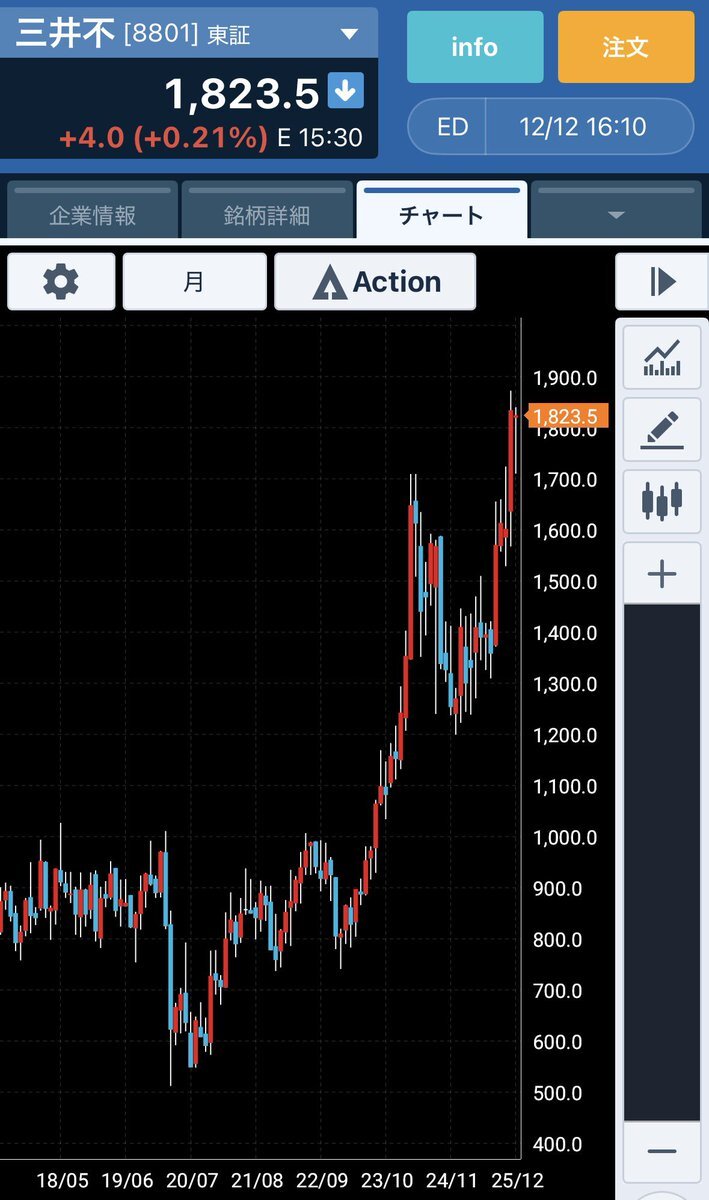Open the 注文 order button
This screenshot has width=709, height=1200.
click(x=626, y=47)
